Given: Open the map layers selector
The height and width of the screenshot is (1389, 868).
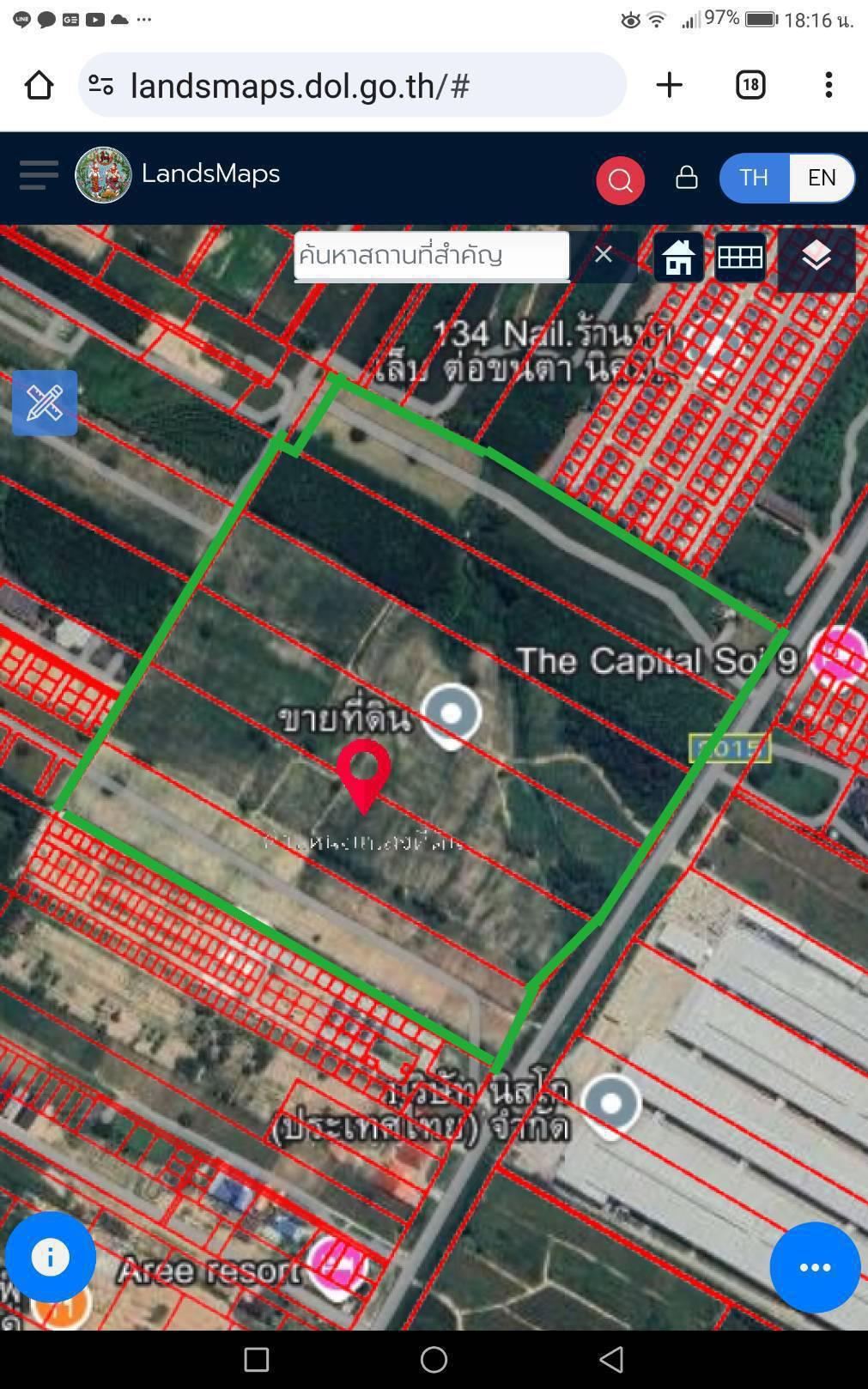Looking at the screenshot, I should (816, 256).
